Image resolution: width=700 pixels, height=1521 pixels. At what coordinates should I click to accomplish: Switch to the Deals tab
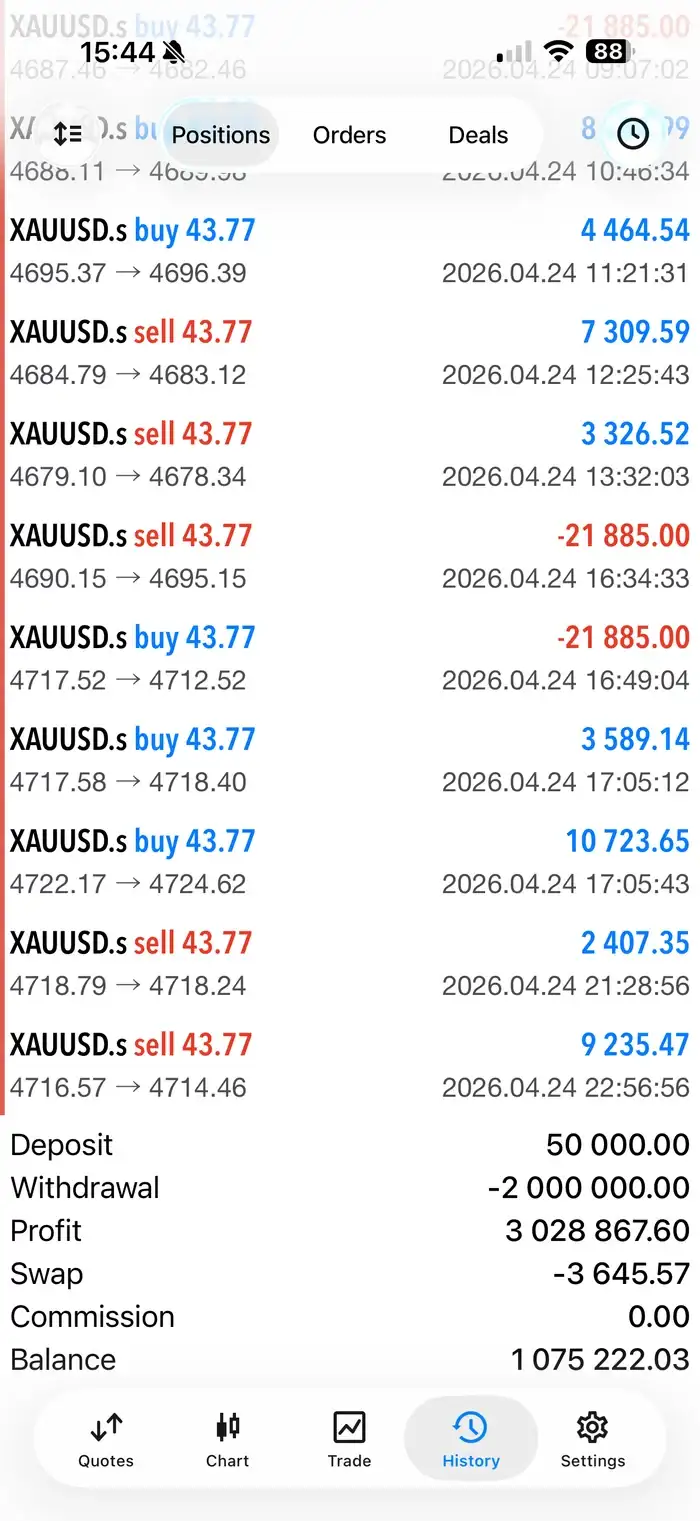(x=478, y=135)
